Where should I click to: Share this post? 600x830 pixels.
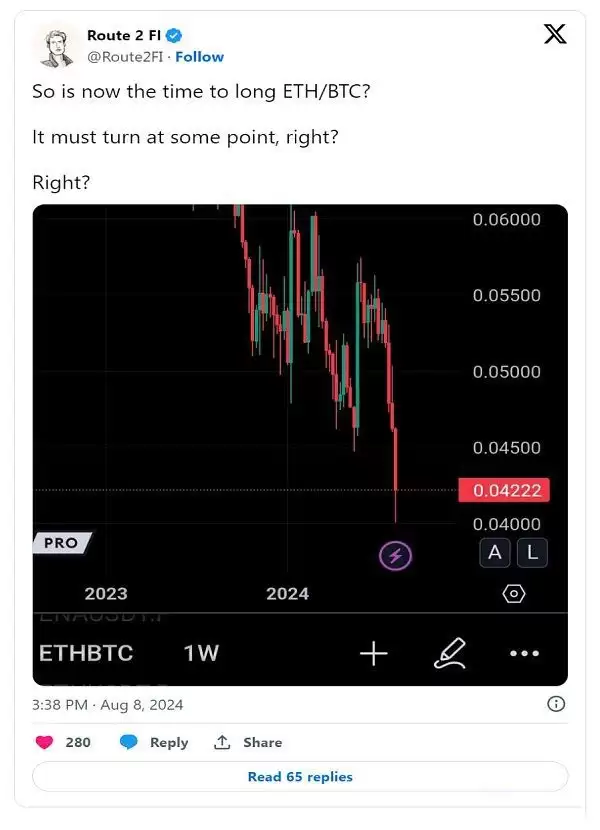[249, 742]
